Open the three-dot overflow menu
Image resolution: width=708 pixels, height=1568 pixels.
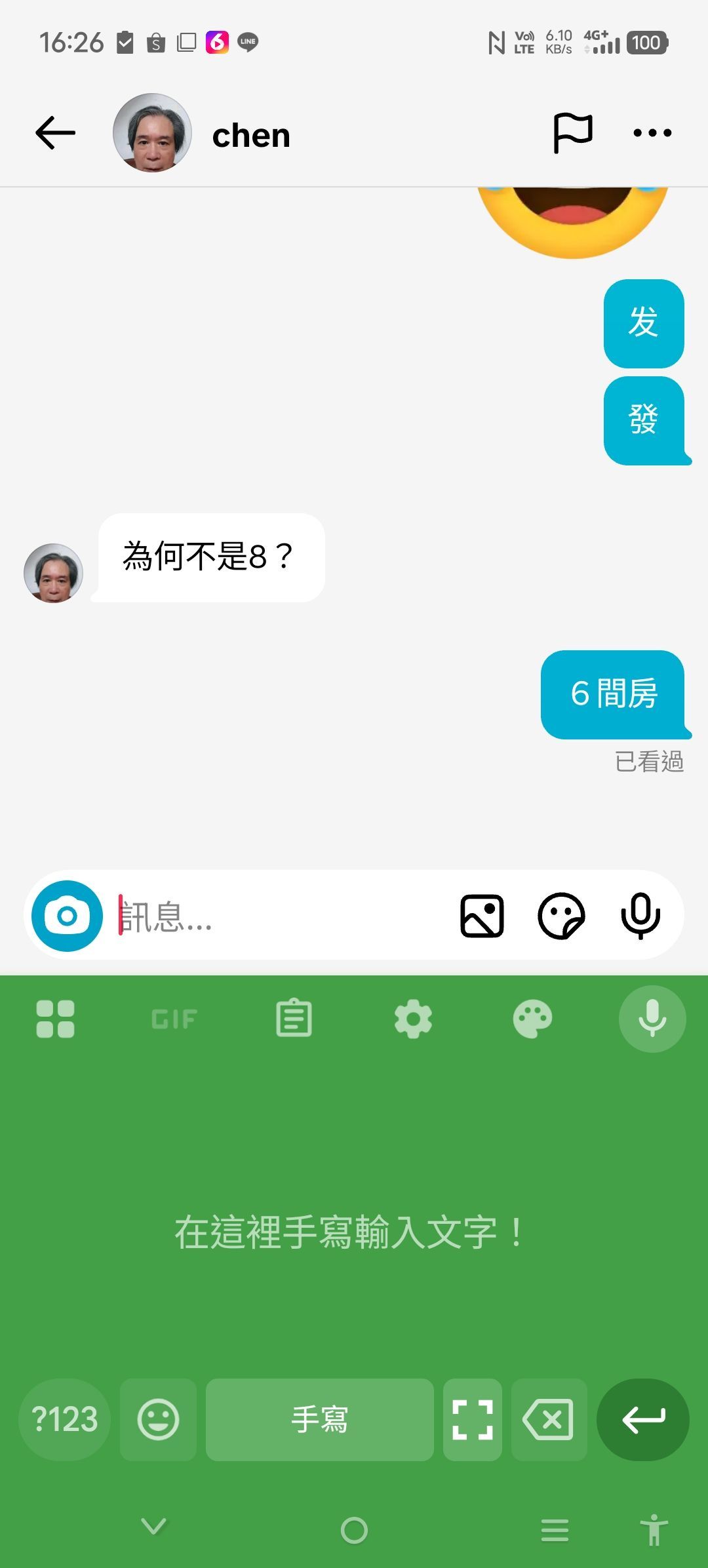click(652, 132)
